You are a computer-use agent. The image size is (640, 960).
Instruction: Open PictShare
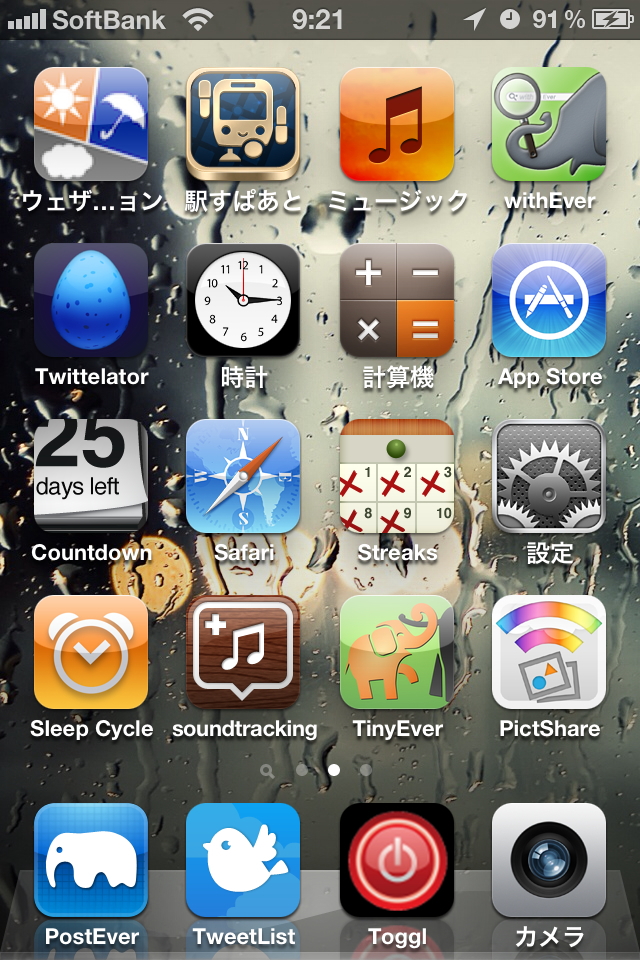549,652
